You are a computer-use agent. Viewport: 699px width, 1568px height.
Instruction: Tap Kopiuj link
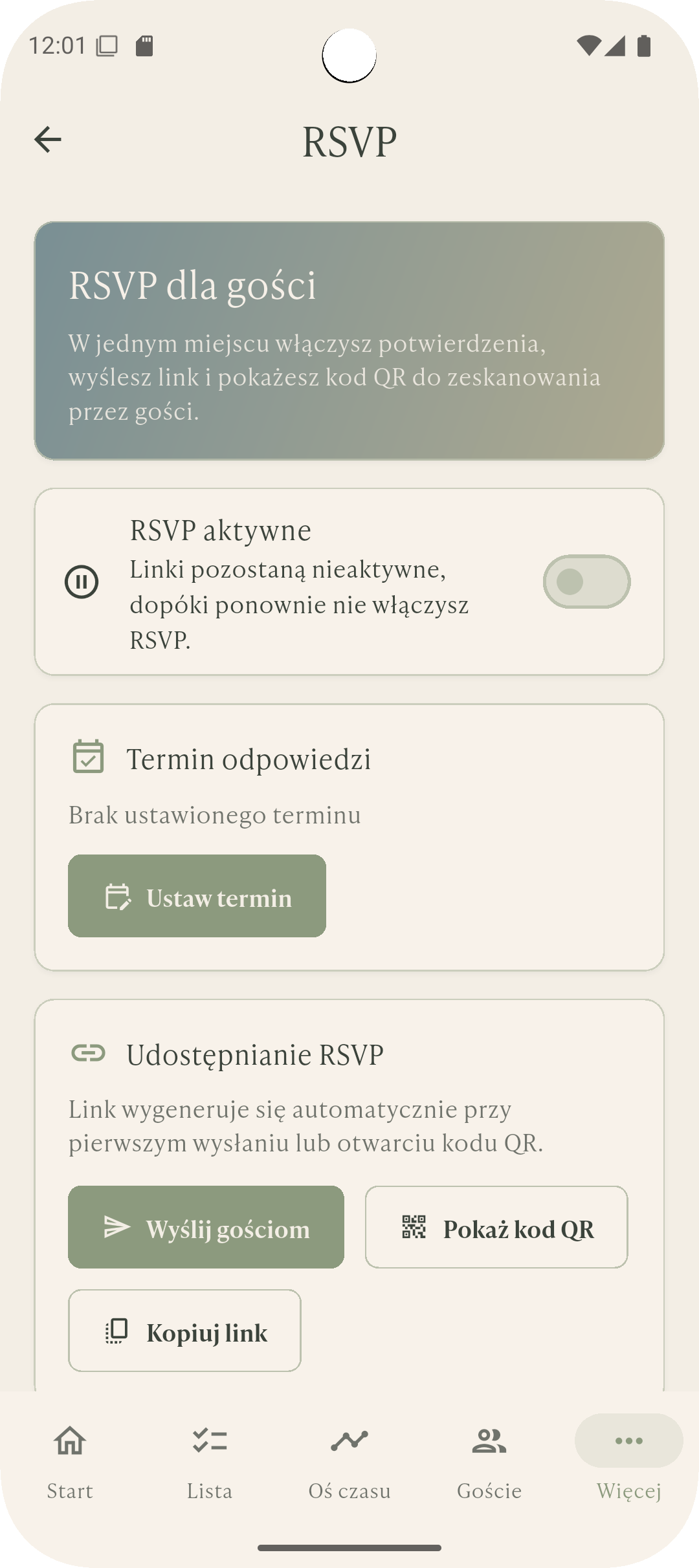(x=184, y=1331)
